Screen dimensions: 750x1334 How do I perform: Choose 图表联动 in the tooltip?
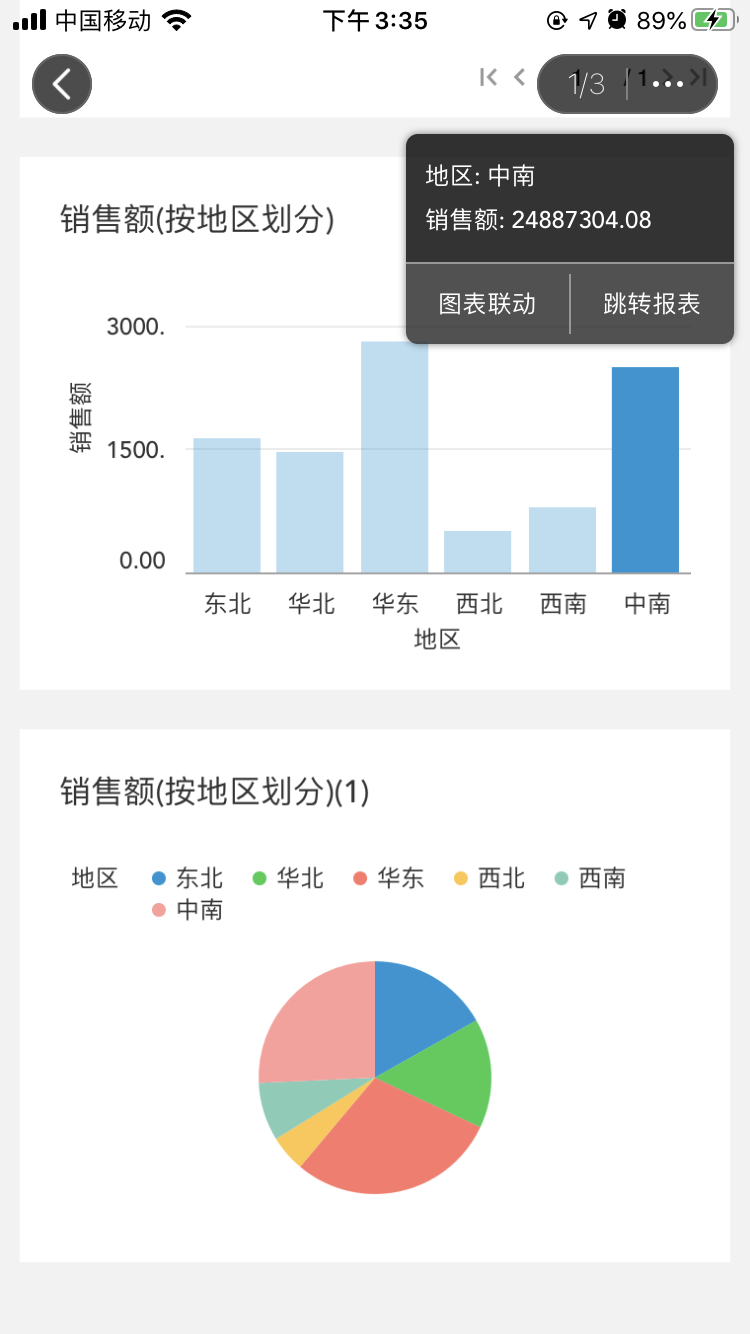click(x=487, y=304)
